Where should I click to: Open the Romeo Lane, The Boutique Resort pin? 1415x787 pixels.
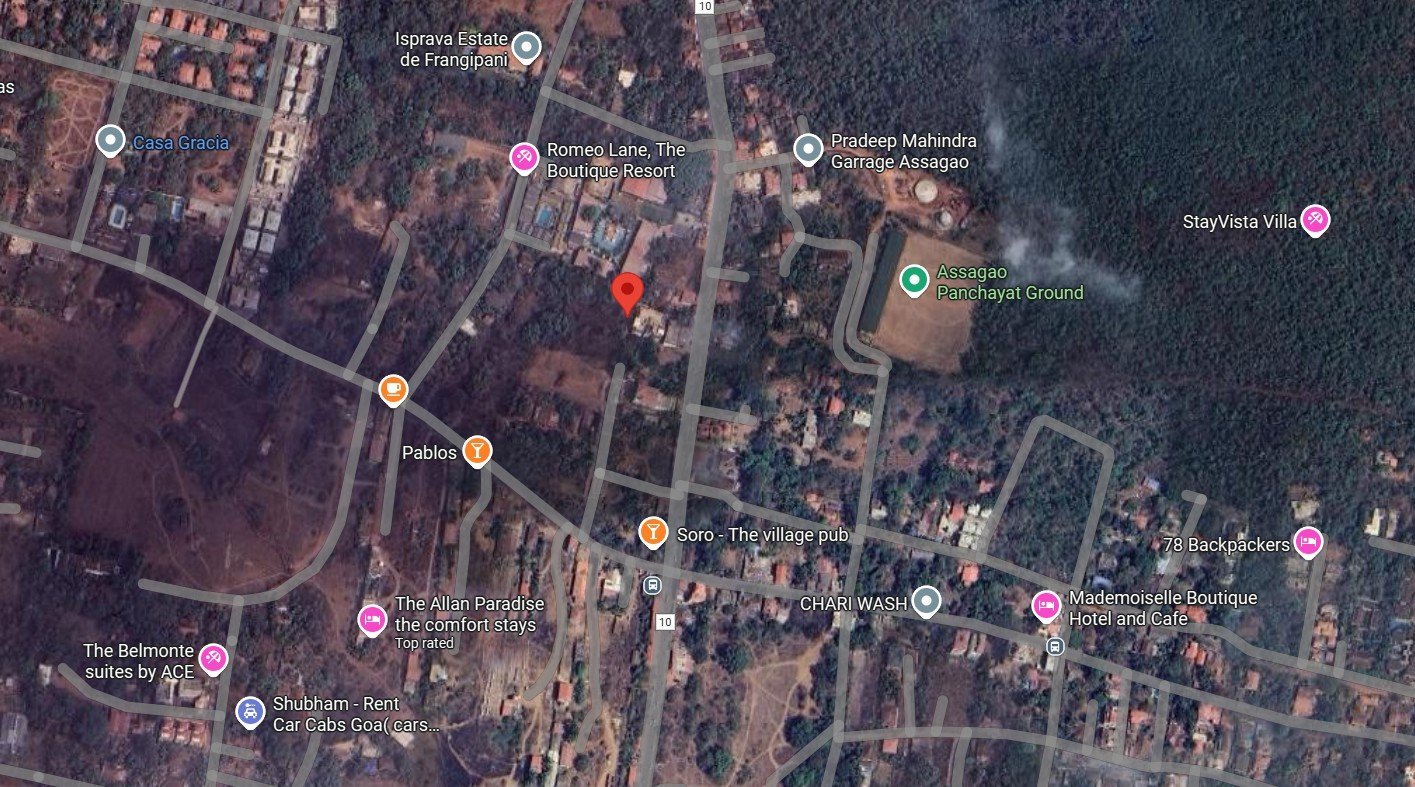pyautogui.click(x=524, y=157)
